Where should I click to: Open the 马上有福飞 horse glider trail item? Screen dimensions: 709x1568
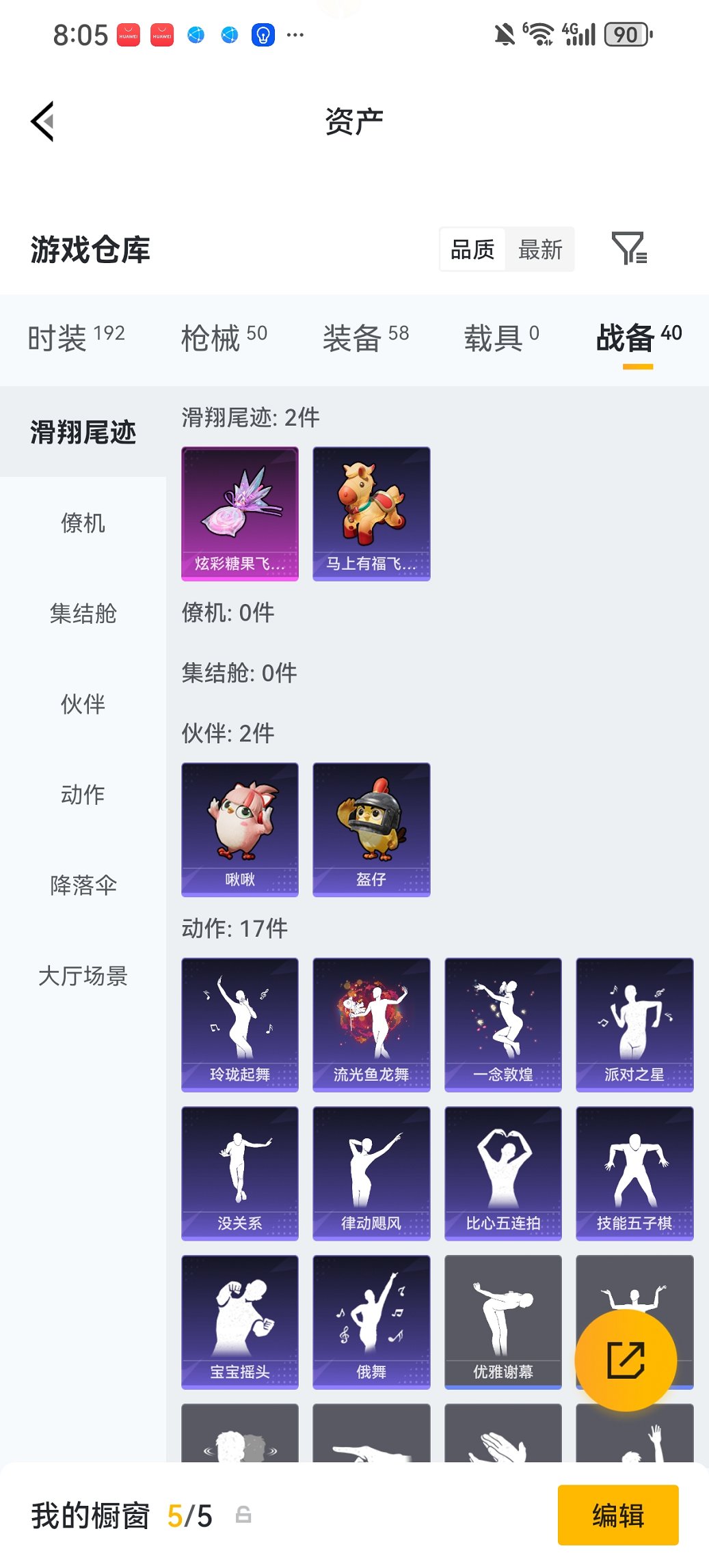pyautogui.click(x=371, y=512)
